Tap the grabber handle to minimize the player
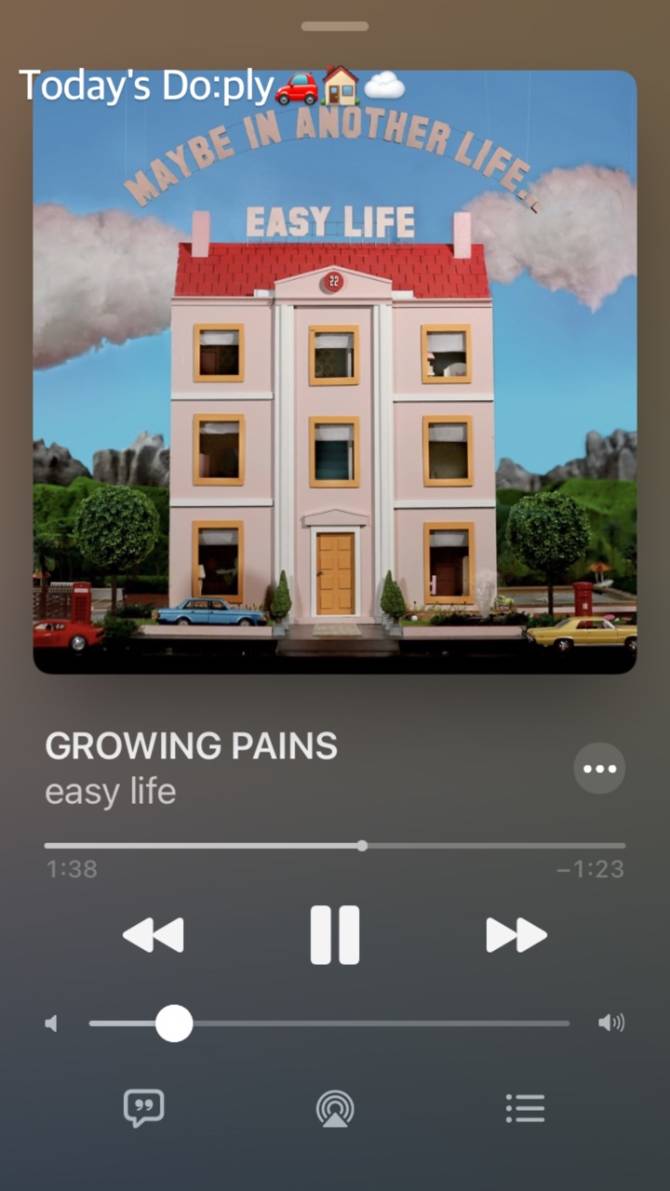Viewport: 670px width, 1191px height. [x=335, y=26]
